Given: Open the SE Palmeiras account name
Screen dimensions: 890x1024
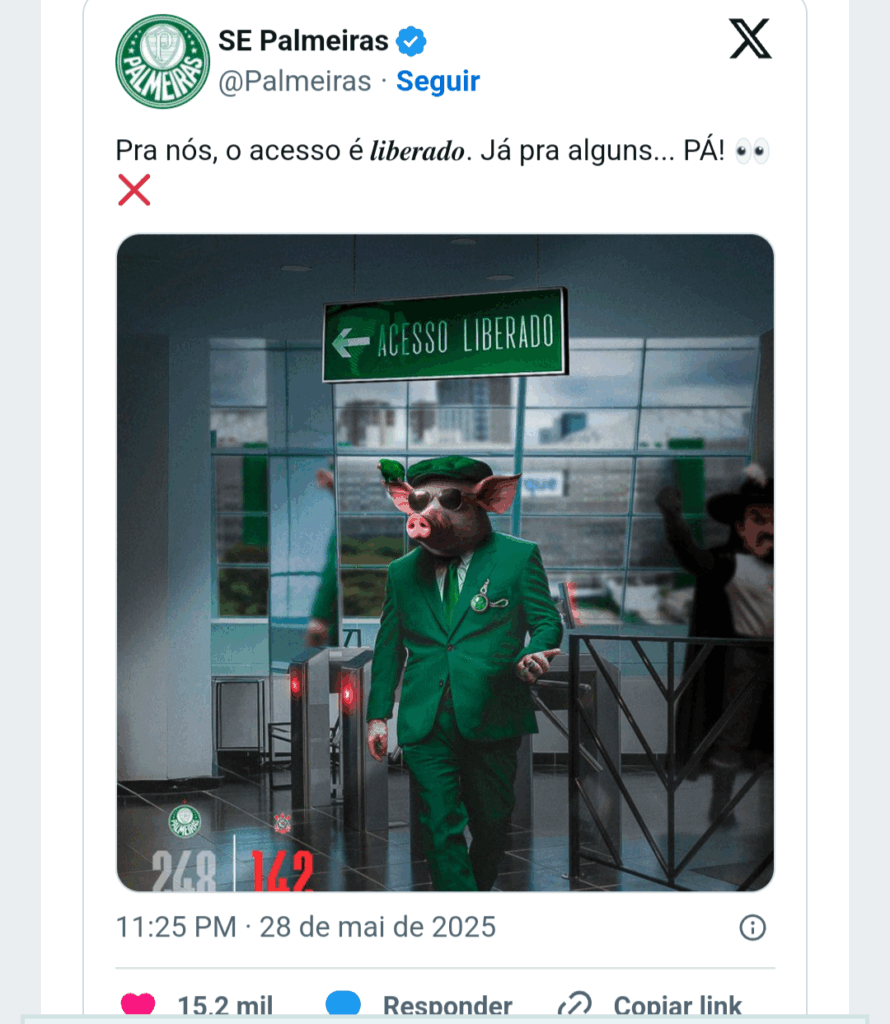Looking at the screenshot, I should [x=304, y=41].
